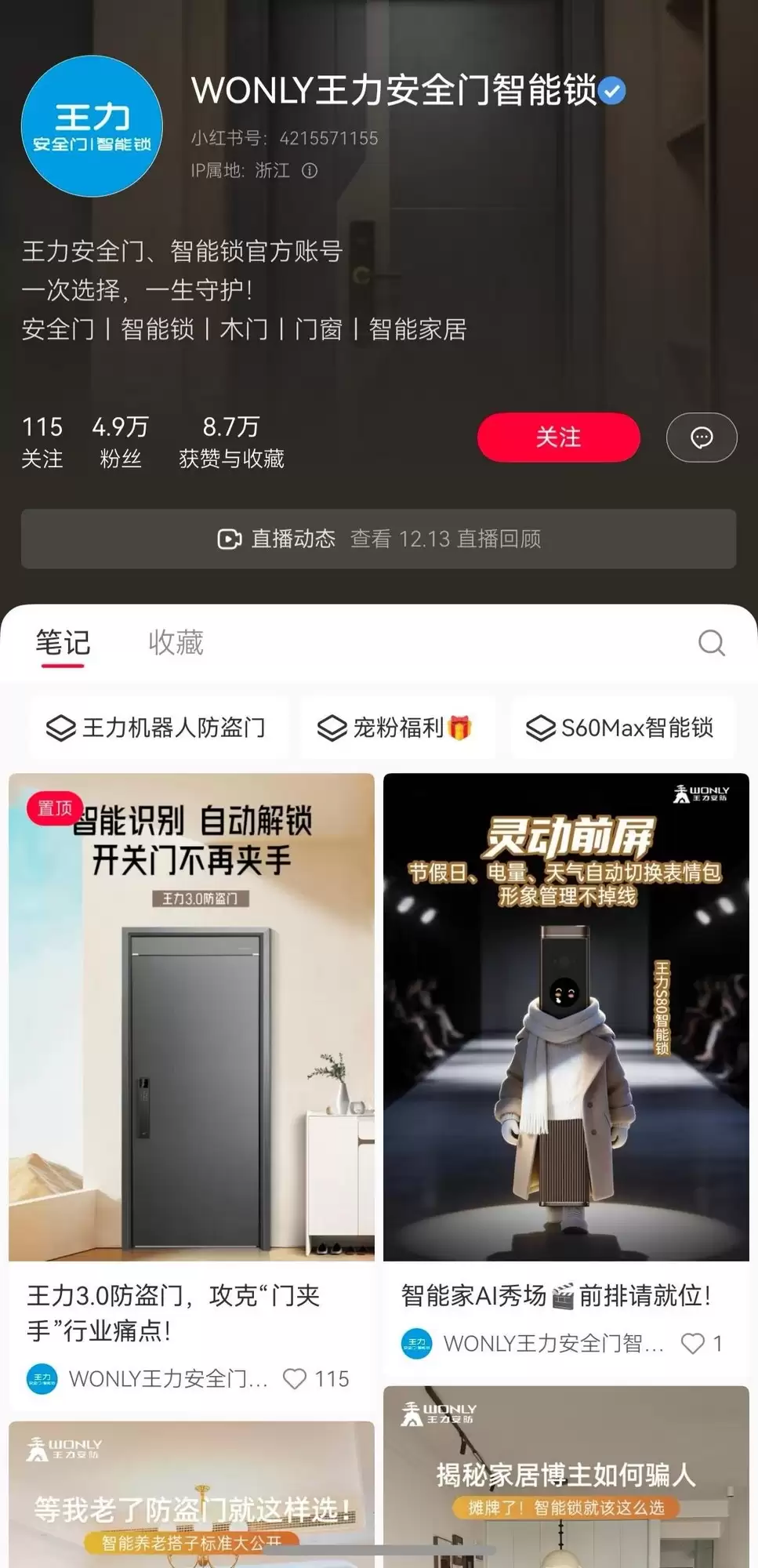
Task: Open the 王力机器人防盗门 collection chip
Action: [157, 728]
